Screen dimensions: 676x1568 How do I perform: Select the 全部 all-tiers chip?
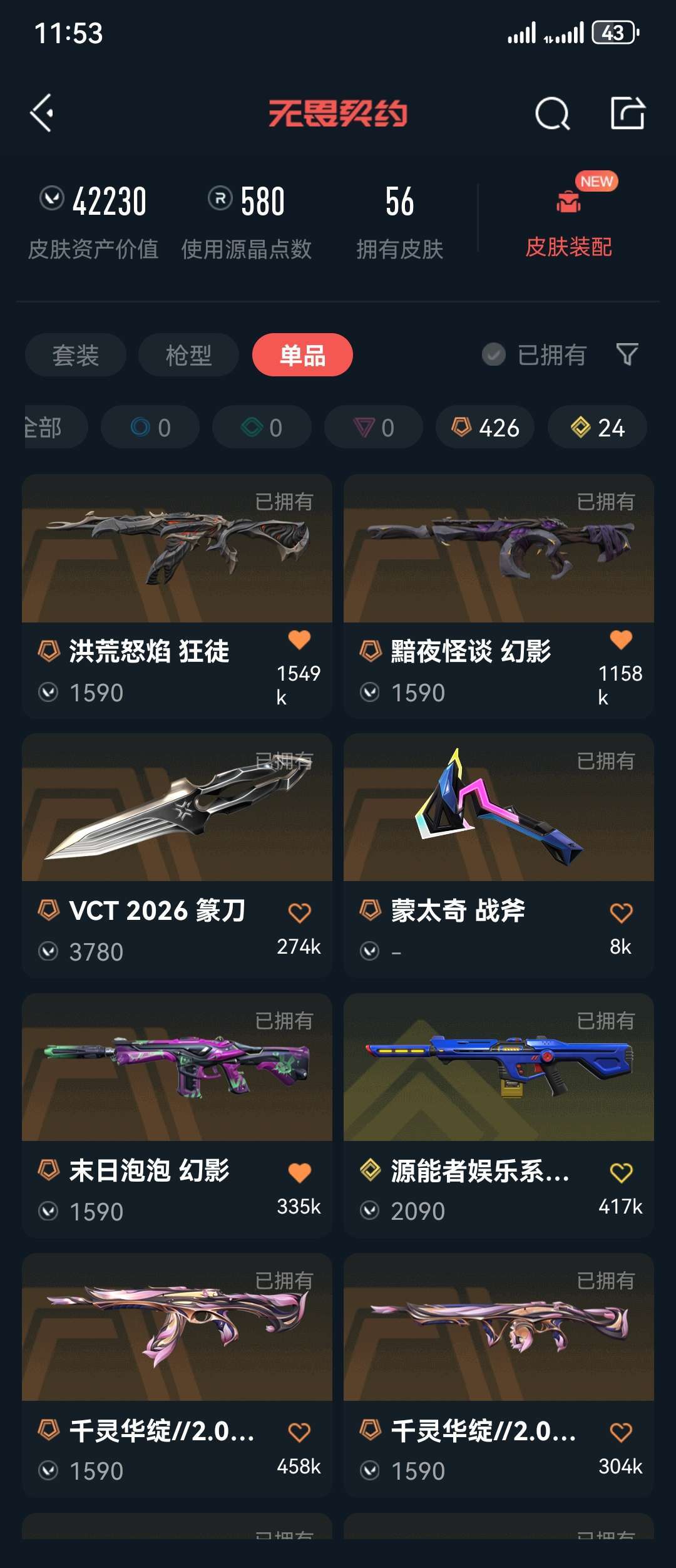click(50, 428)
